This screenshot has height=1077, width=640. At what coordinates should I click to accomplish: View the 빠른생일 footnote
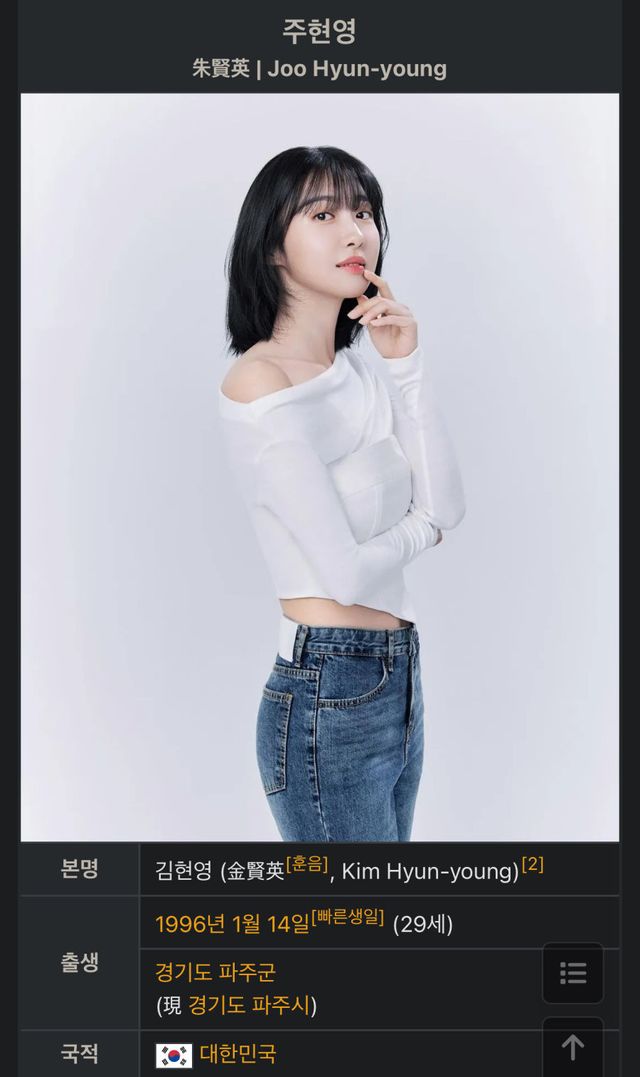(347, 917)
